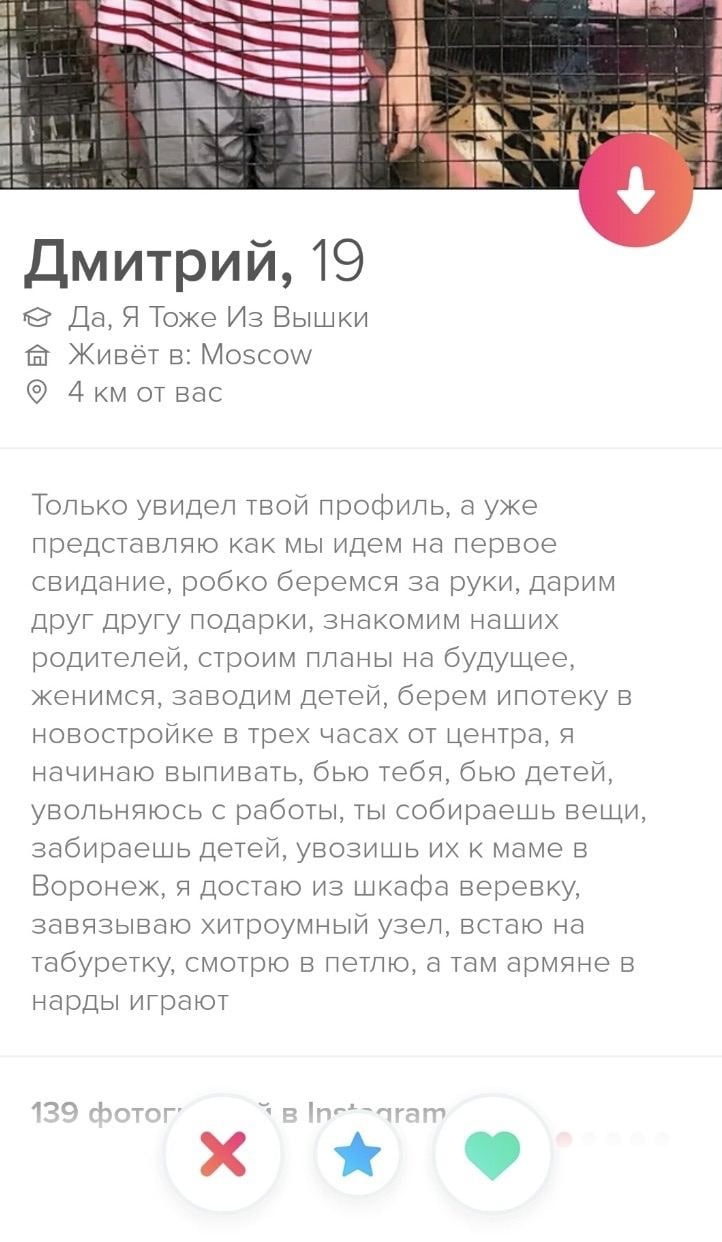Collapse profile with the down arrow button
This screenshot has width=722, height=1242.
635,190
